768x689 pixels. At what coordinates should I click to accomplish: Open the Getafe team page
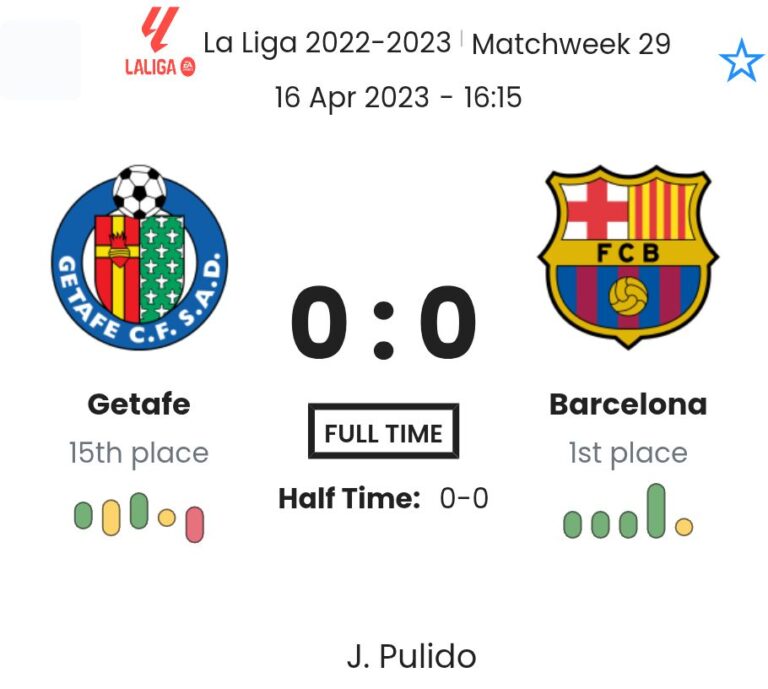click(x=139, y=404)
